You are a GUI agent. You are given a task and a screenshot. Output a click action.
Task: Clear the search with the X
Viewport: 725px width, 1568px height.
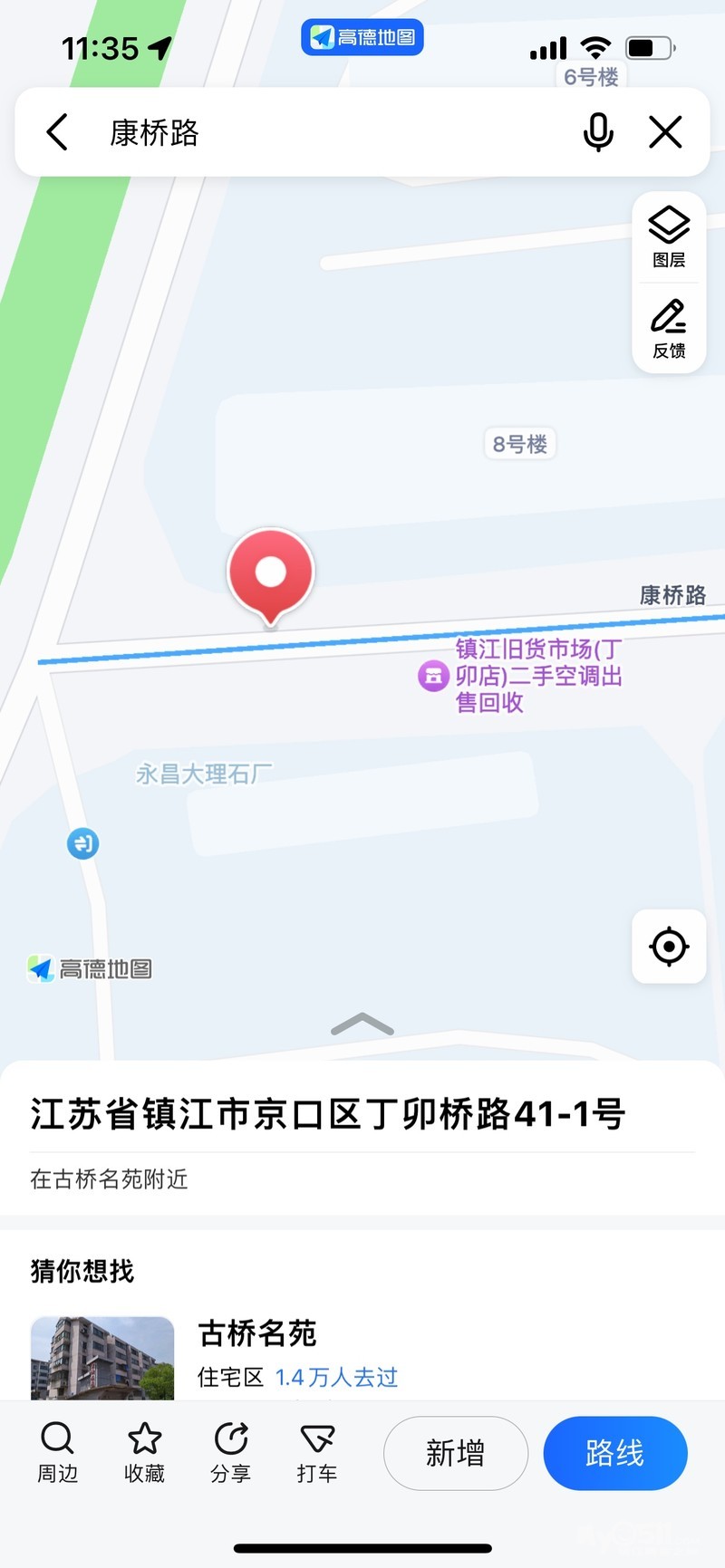tap(665, 132)
